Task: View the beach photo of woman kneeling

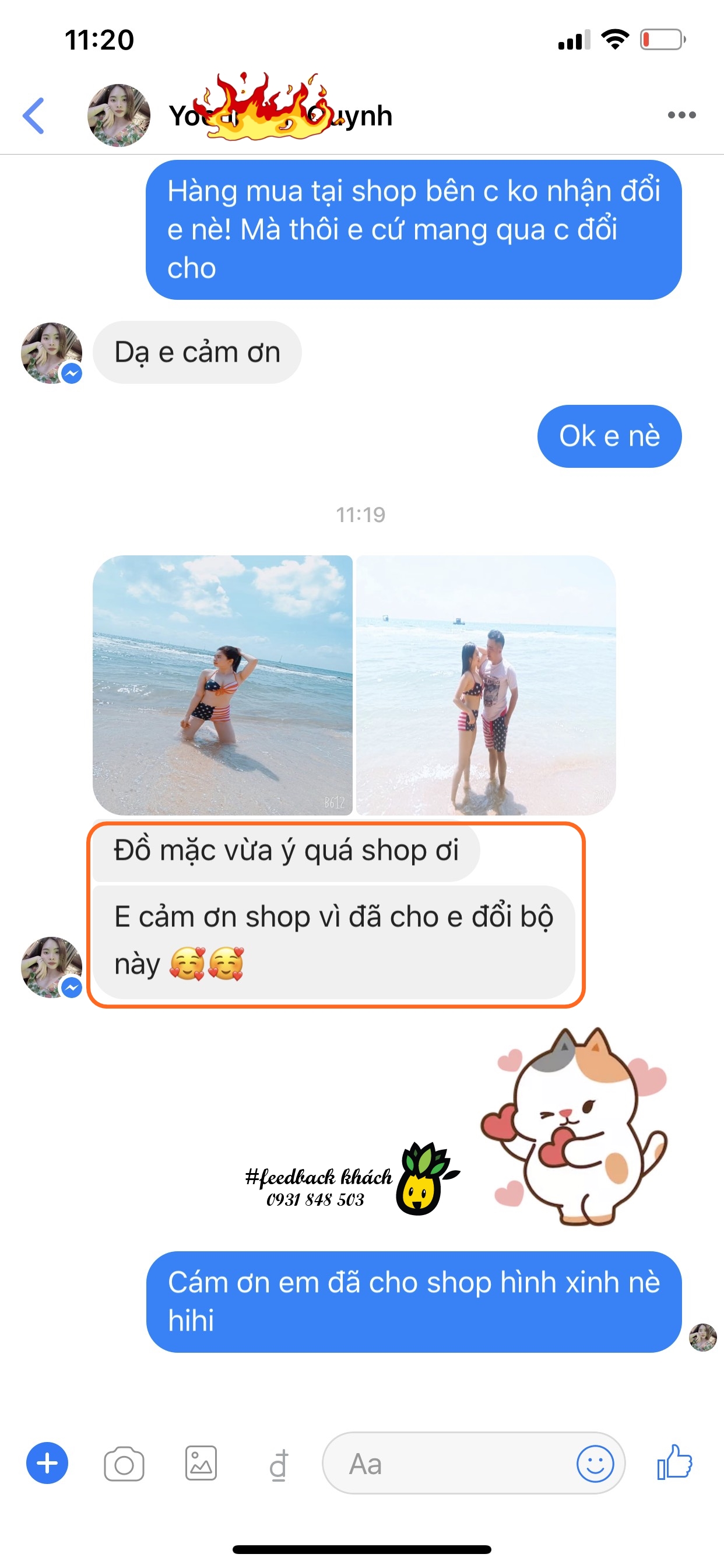Action: coord(223,685)
